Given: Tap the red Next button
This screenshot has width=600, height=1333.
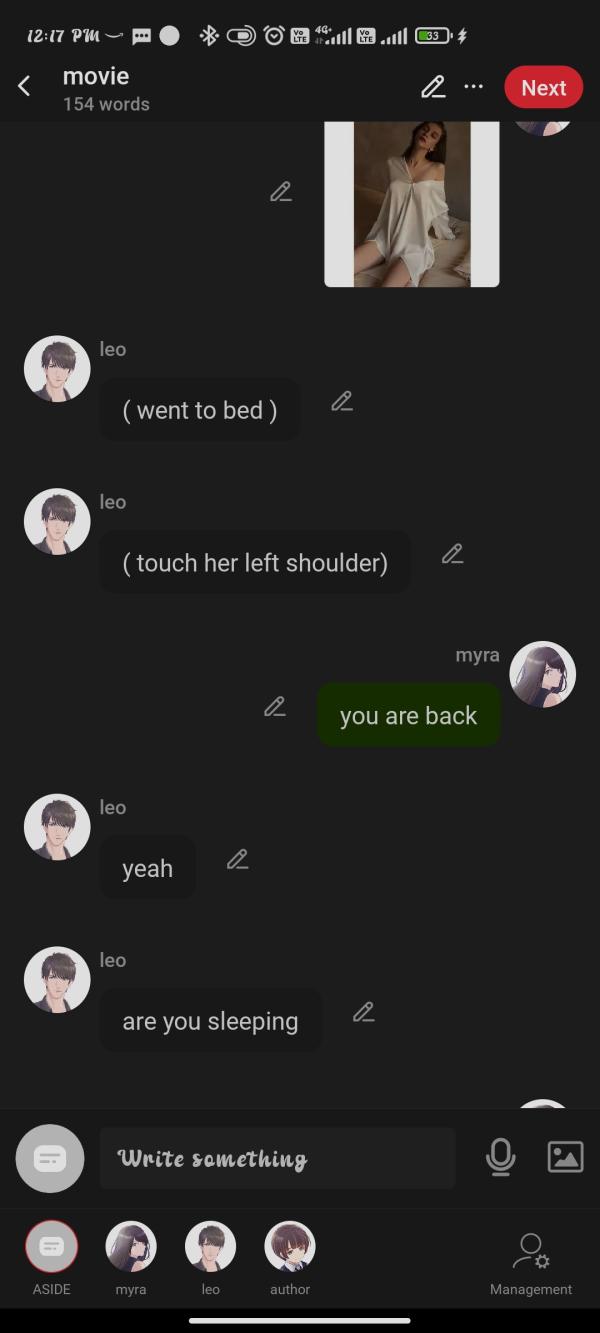Looking at the screenshot, I should click(x=543, y=87).
